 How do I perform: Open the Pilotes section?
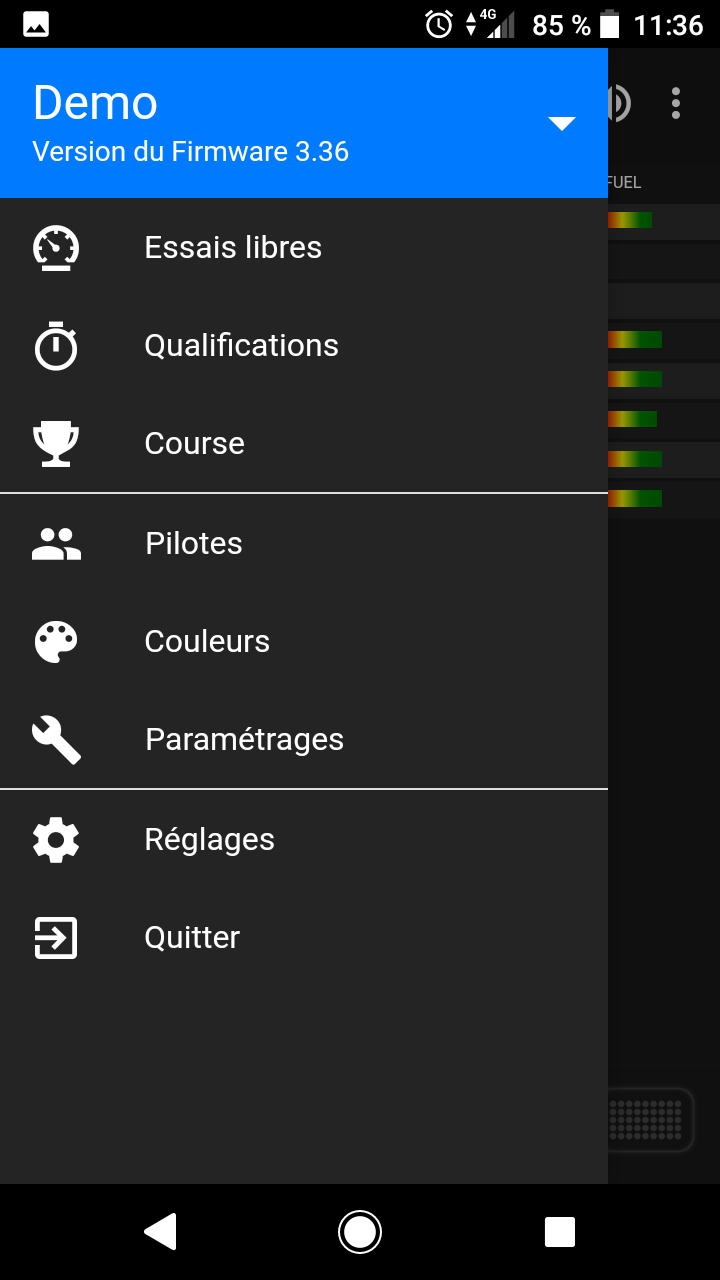click(304, 543)
